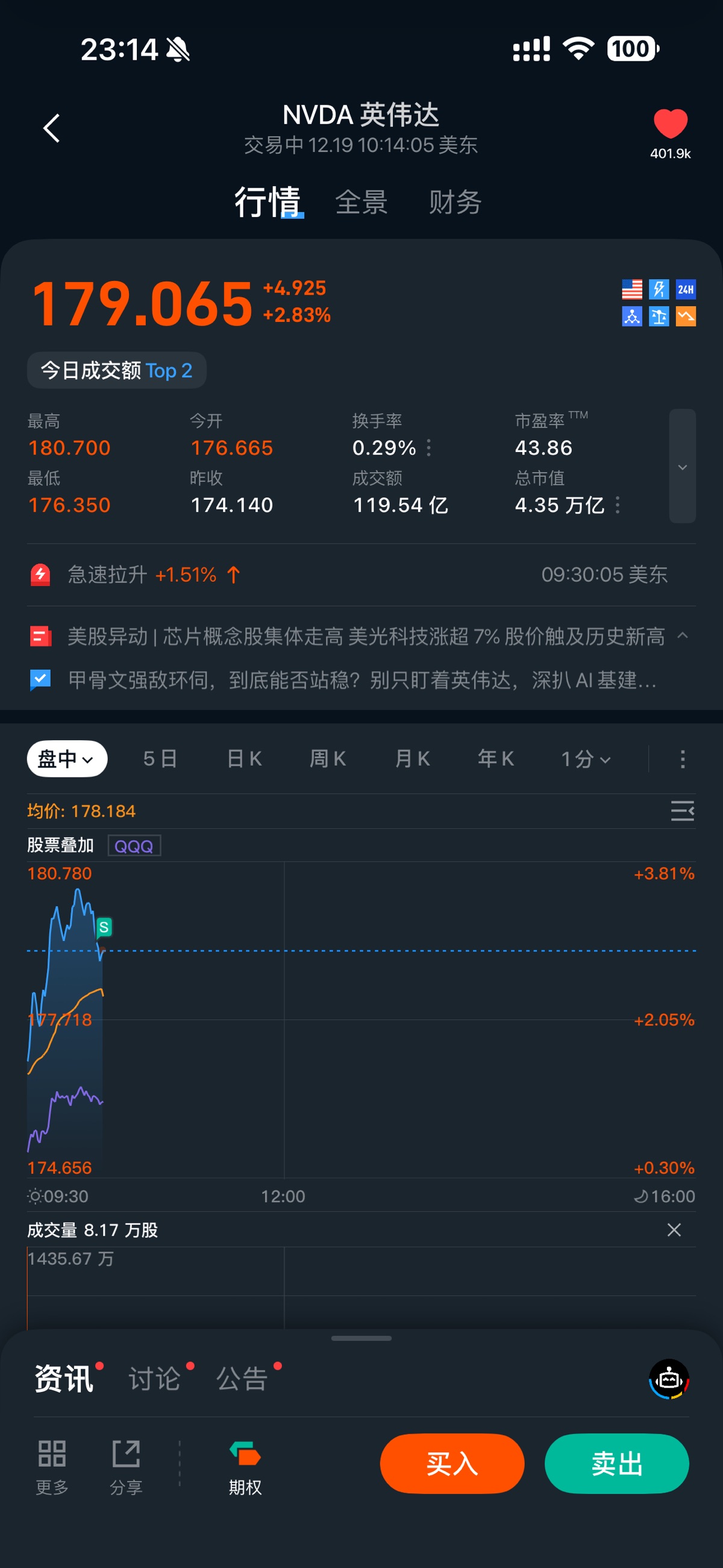Open the 美股异动 chip stocks news headline
723x1568 pixels.
point(365,636)
